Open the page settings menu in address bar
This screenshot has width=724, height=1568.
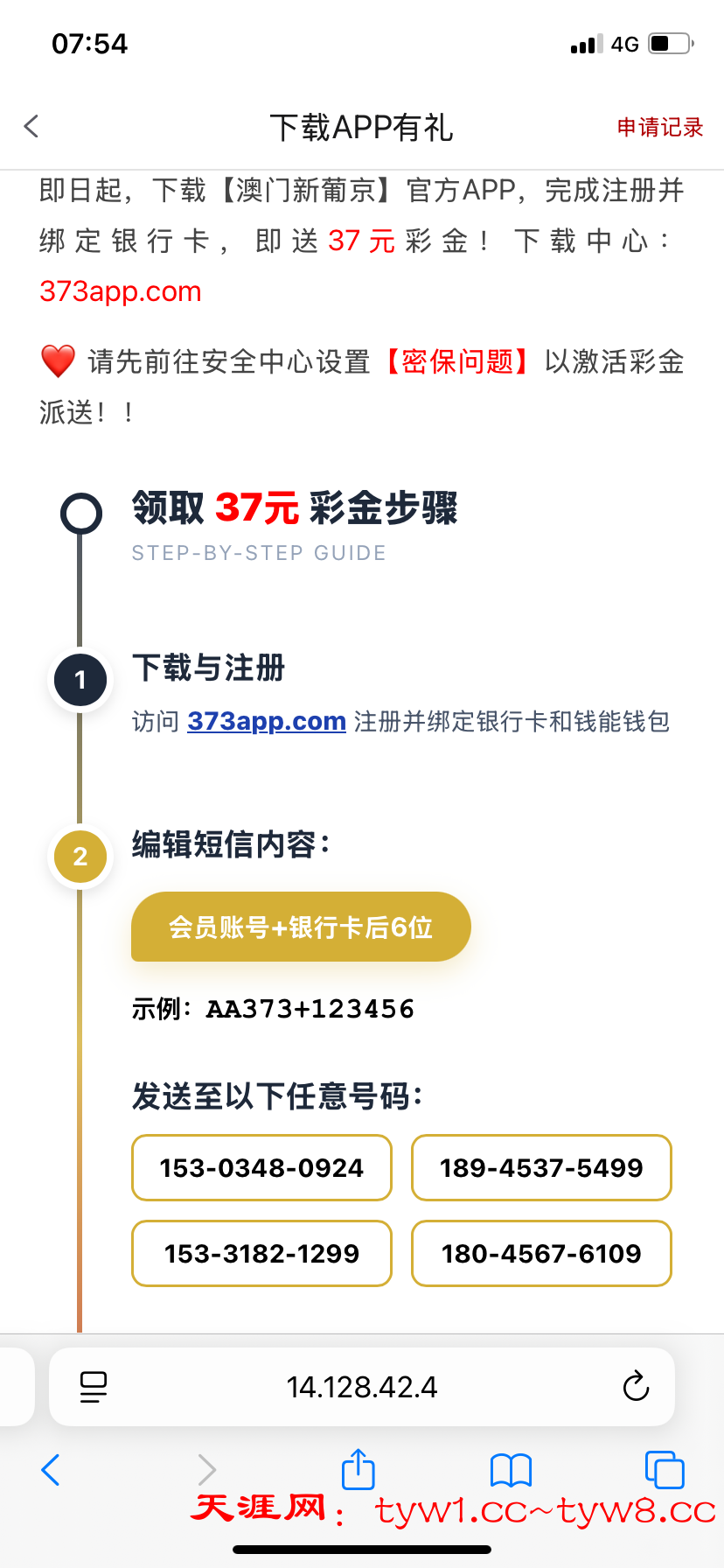coord(94,1387)
